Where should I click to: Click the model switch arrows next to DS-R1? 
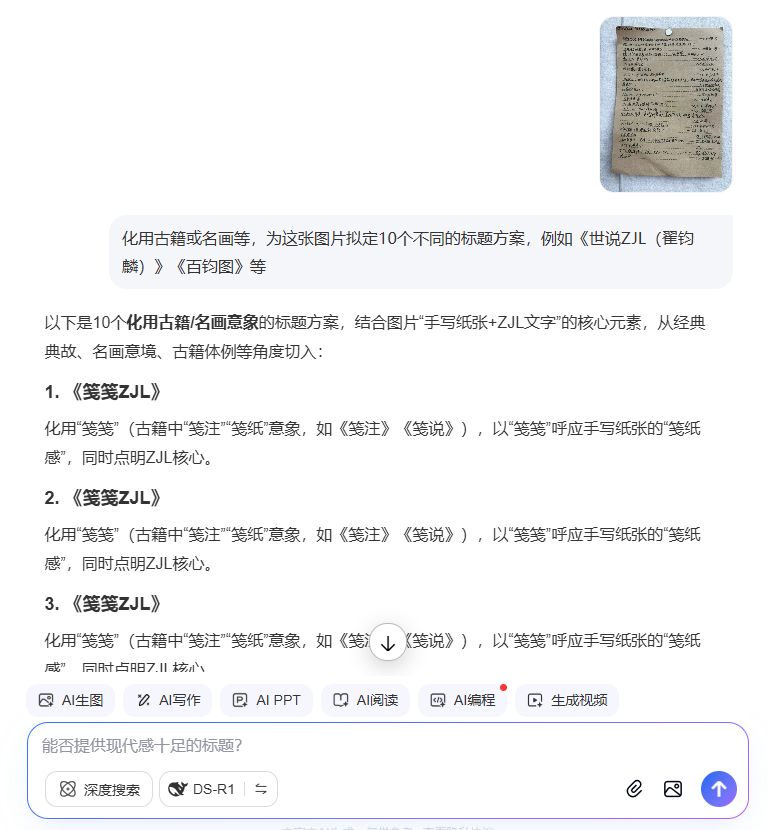[x=259, y=789]
